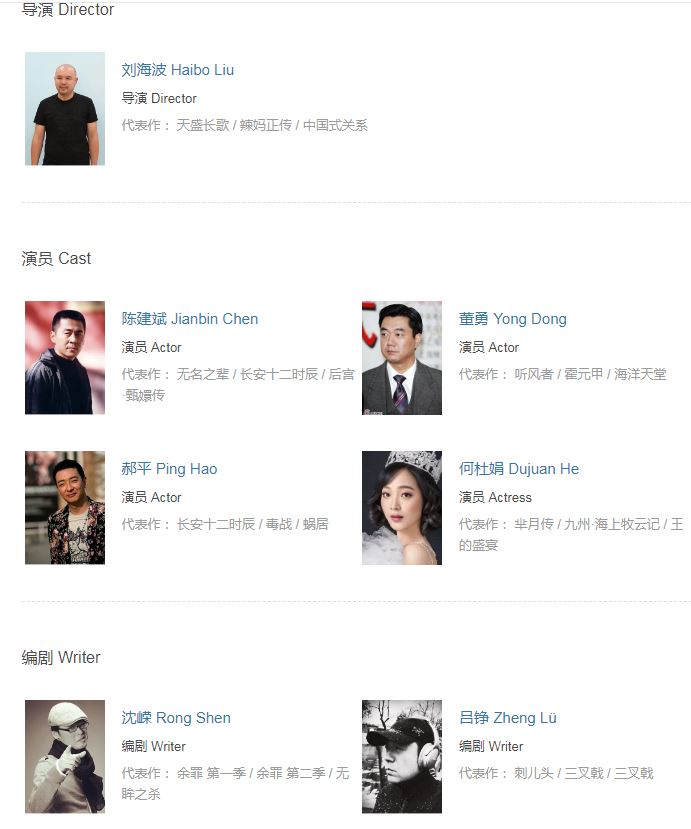Tap Jianbin Chen's photo thumbnail
This screenshot has height=829, width=691.
pyautogui.click(x=65, y=357)
